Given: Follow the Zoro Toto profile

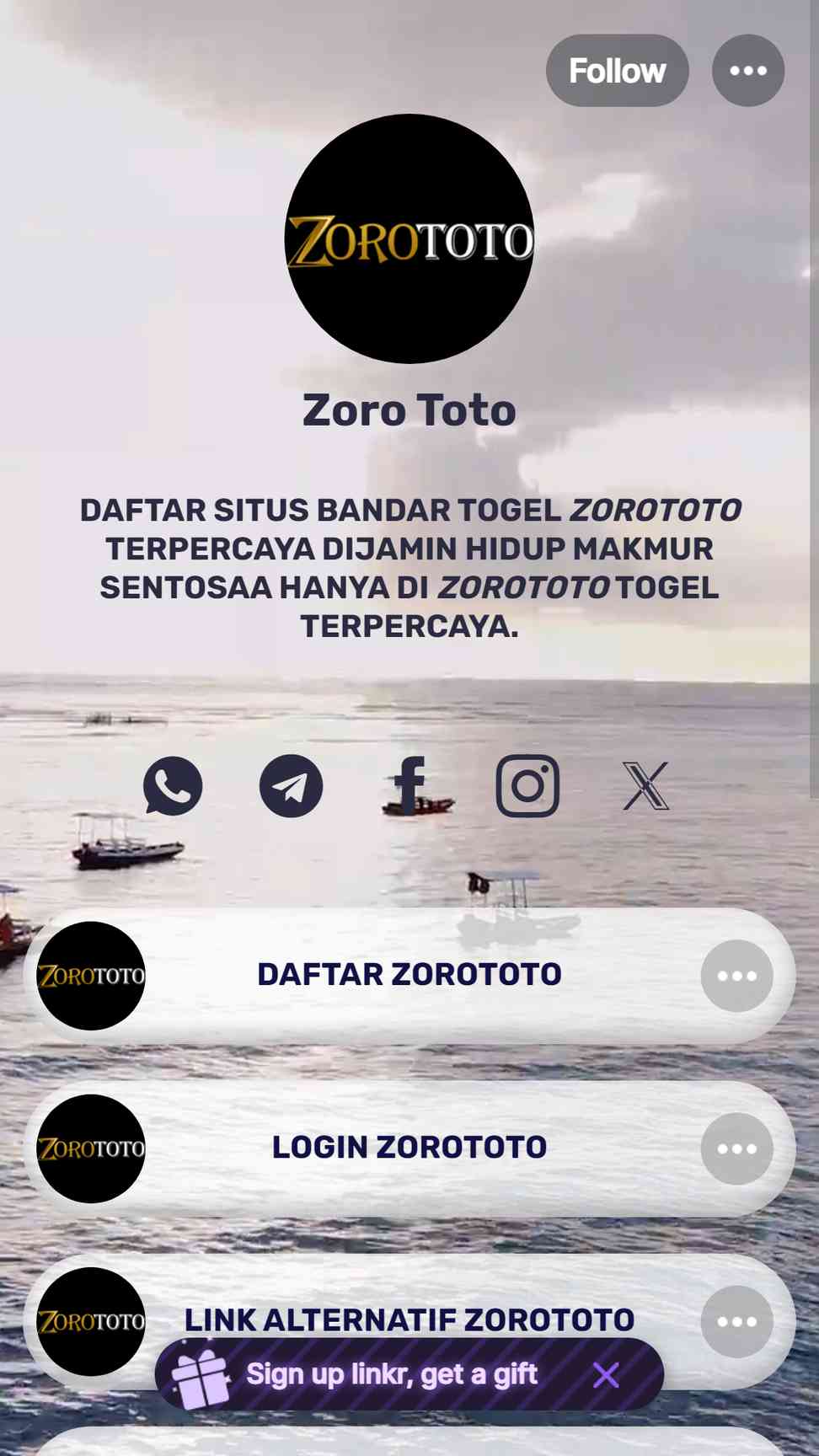Looking at the screenshot, I should coord(617,71).
